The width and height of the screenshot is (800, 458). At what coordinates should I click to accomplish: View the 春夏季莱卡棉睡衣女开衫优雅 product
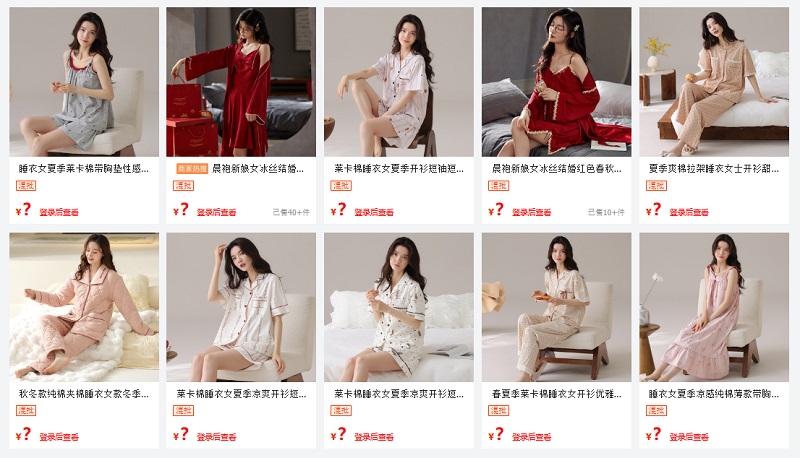pyautogui.click(x=556, y=394)
